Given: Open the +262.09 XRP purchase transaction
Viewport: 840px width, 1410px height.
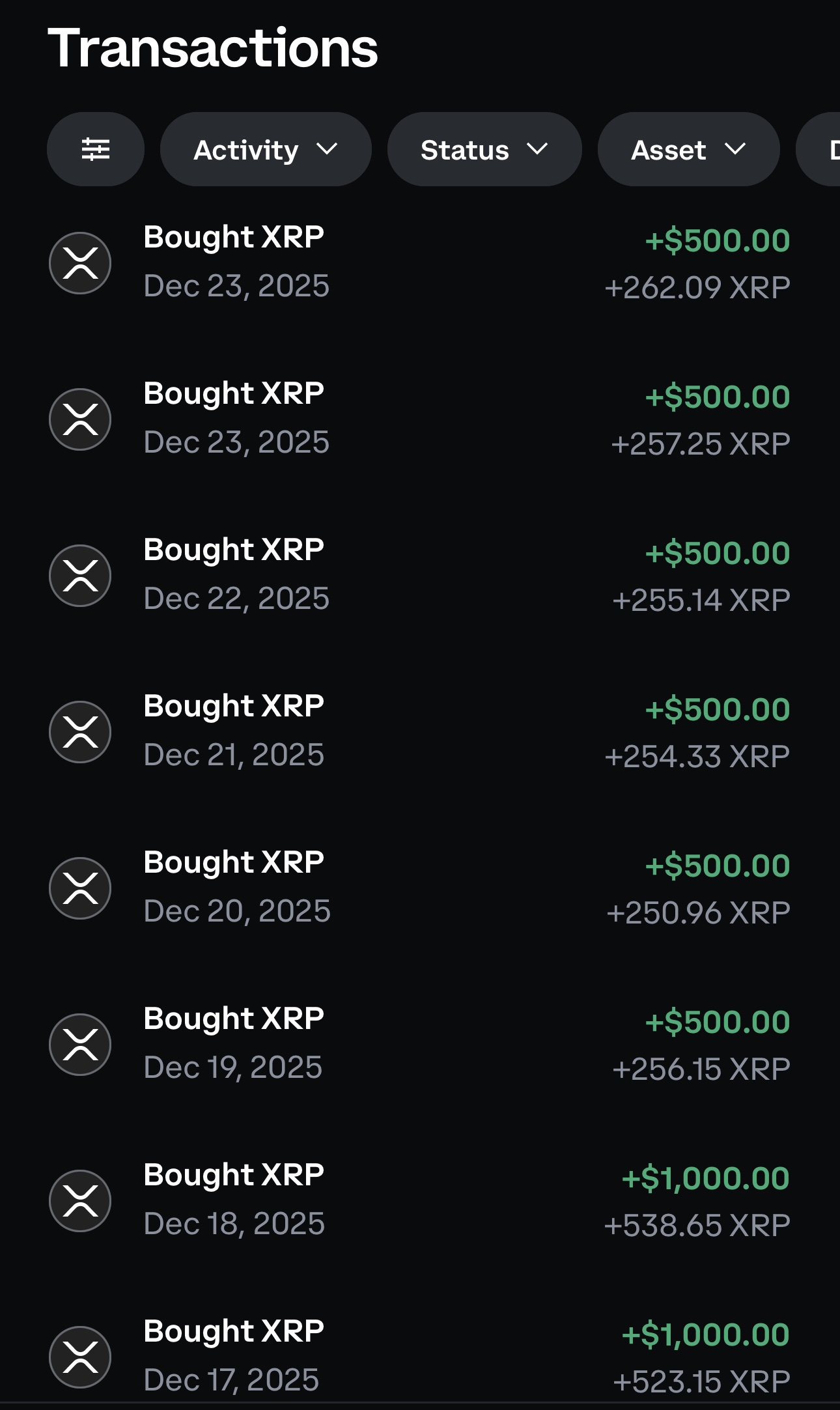Looking at the screenshot, I should pyautogui.click(x=419, y=262).
